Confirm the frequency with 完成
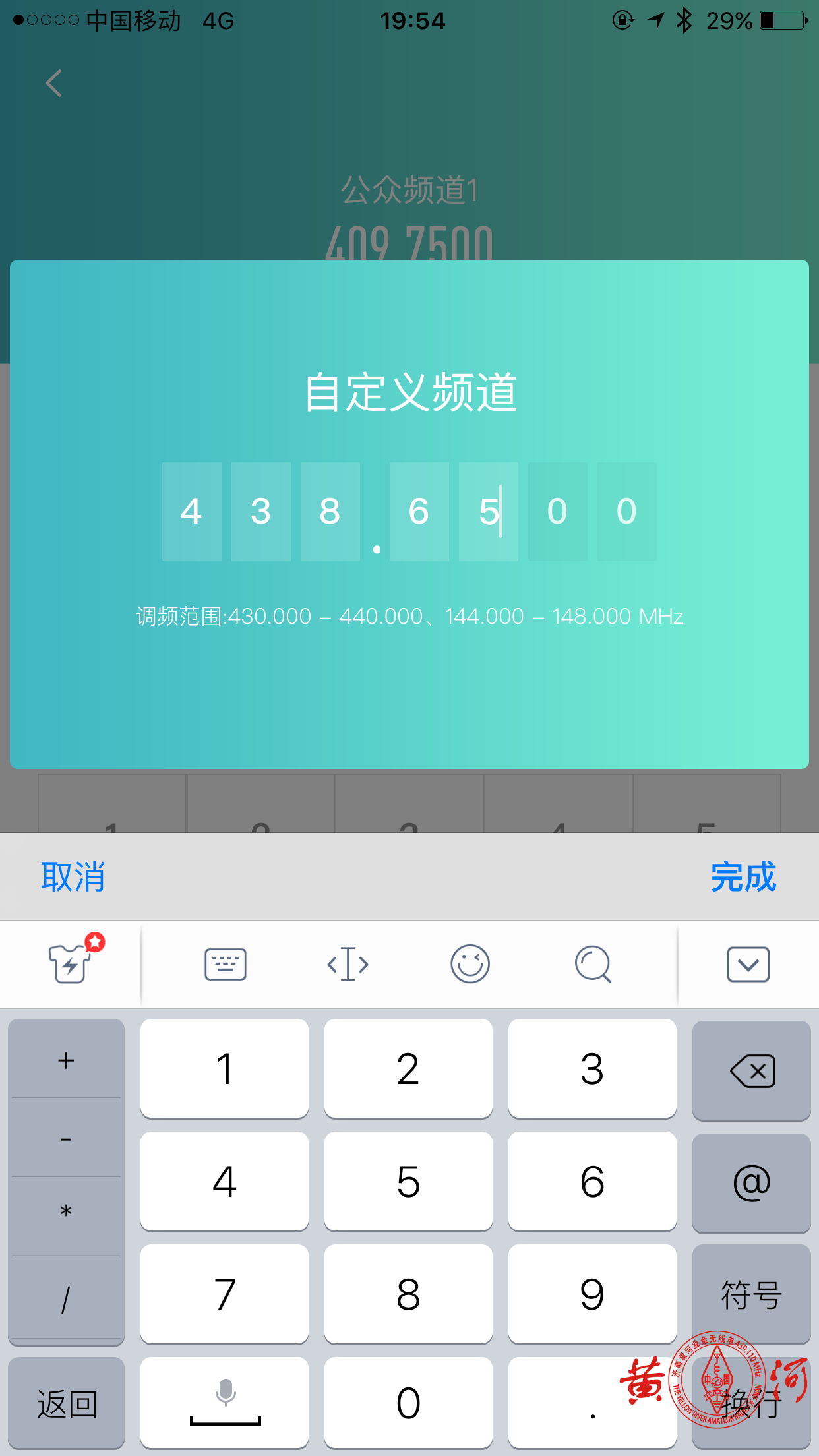Image resolution: width=819 pixels, height=1456 pixels. (743, 877)
